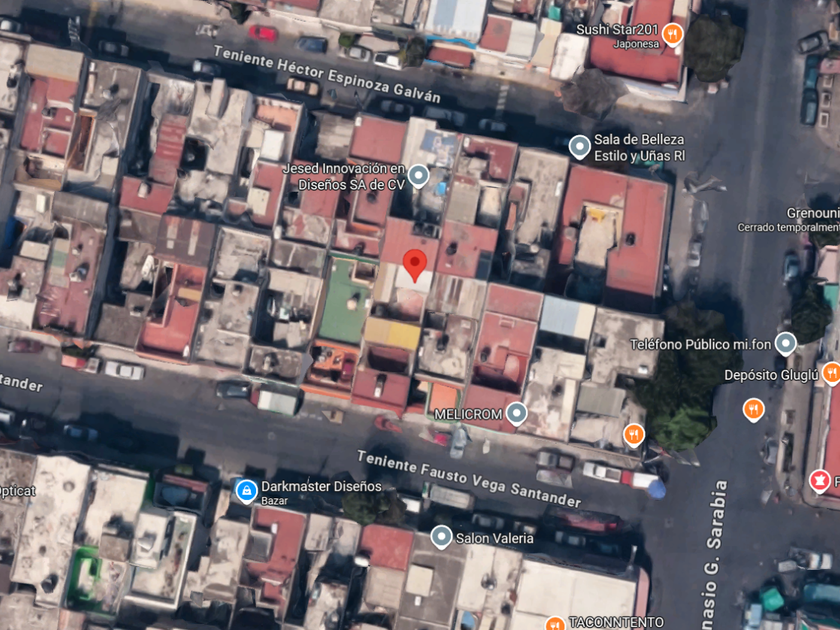840x630 pixels.
Task: Open the Teléfono Público mi.fon marker
Action: 786,343
